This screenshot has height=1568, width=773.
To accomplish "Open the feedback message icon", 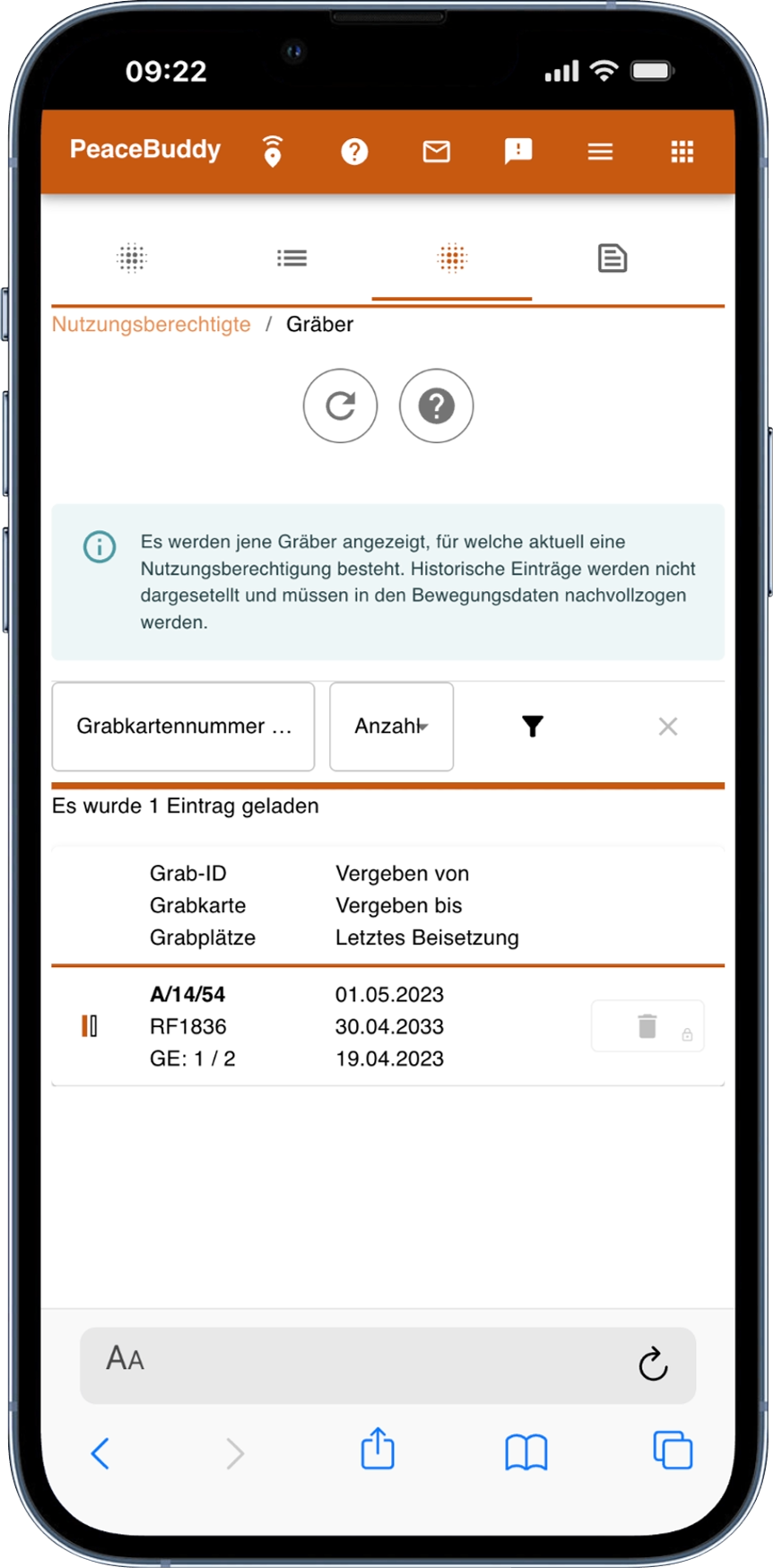I will point(518,152).
